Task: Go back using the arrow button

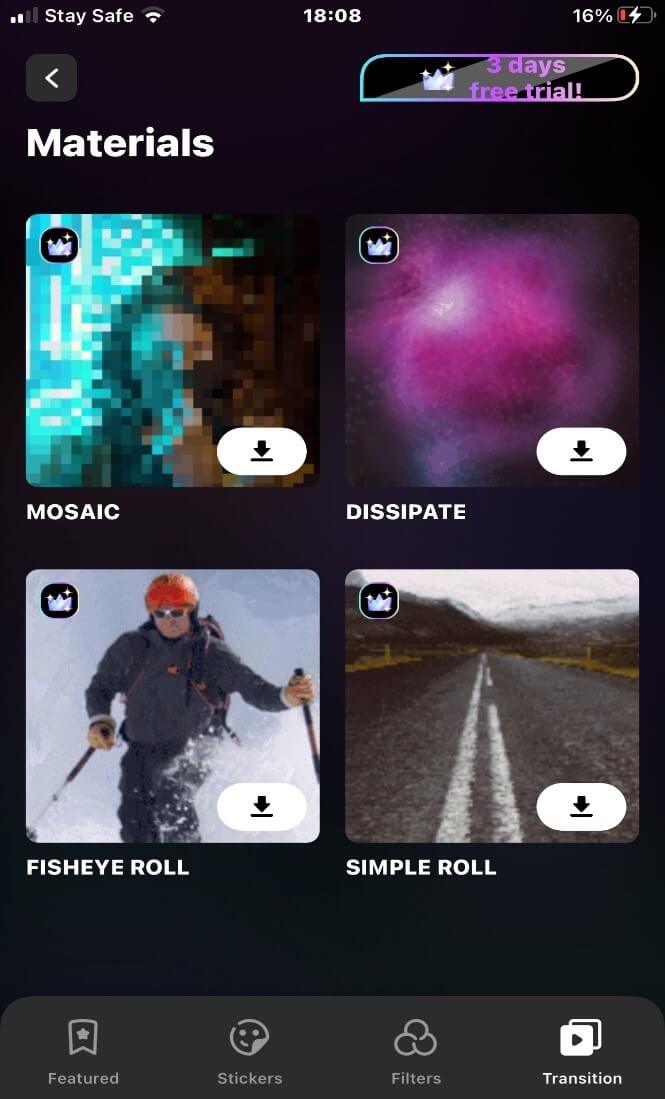Action: 51,78
